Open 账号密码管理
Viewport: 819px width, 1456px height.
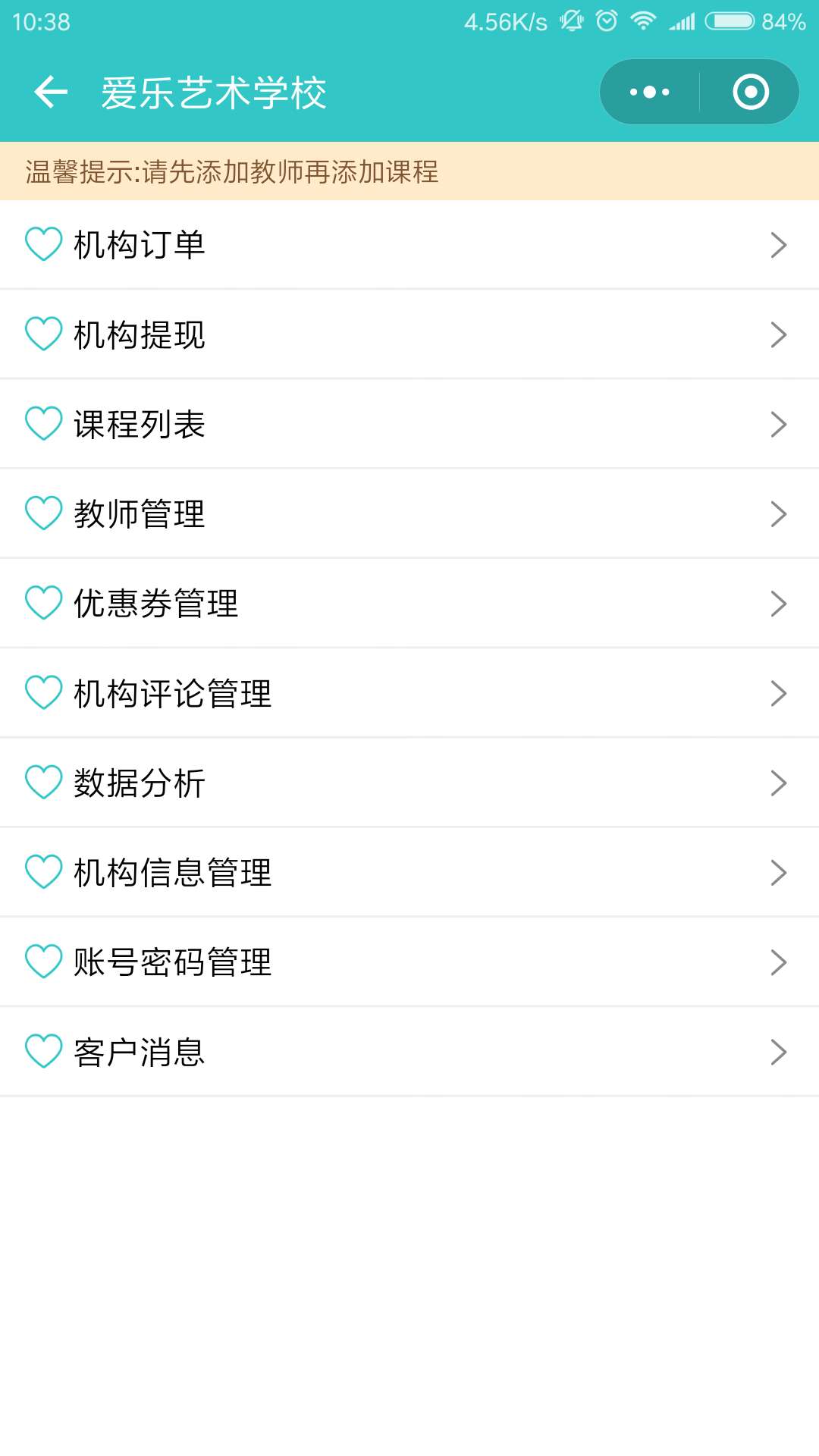pyautogui.click(x=409, y=962)
